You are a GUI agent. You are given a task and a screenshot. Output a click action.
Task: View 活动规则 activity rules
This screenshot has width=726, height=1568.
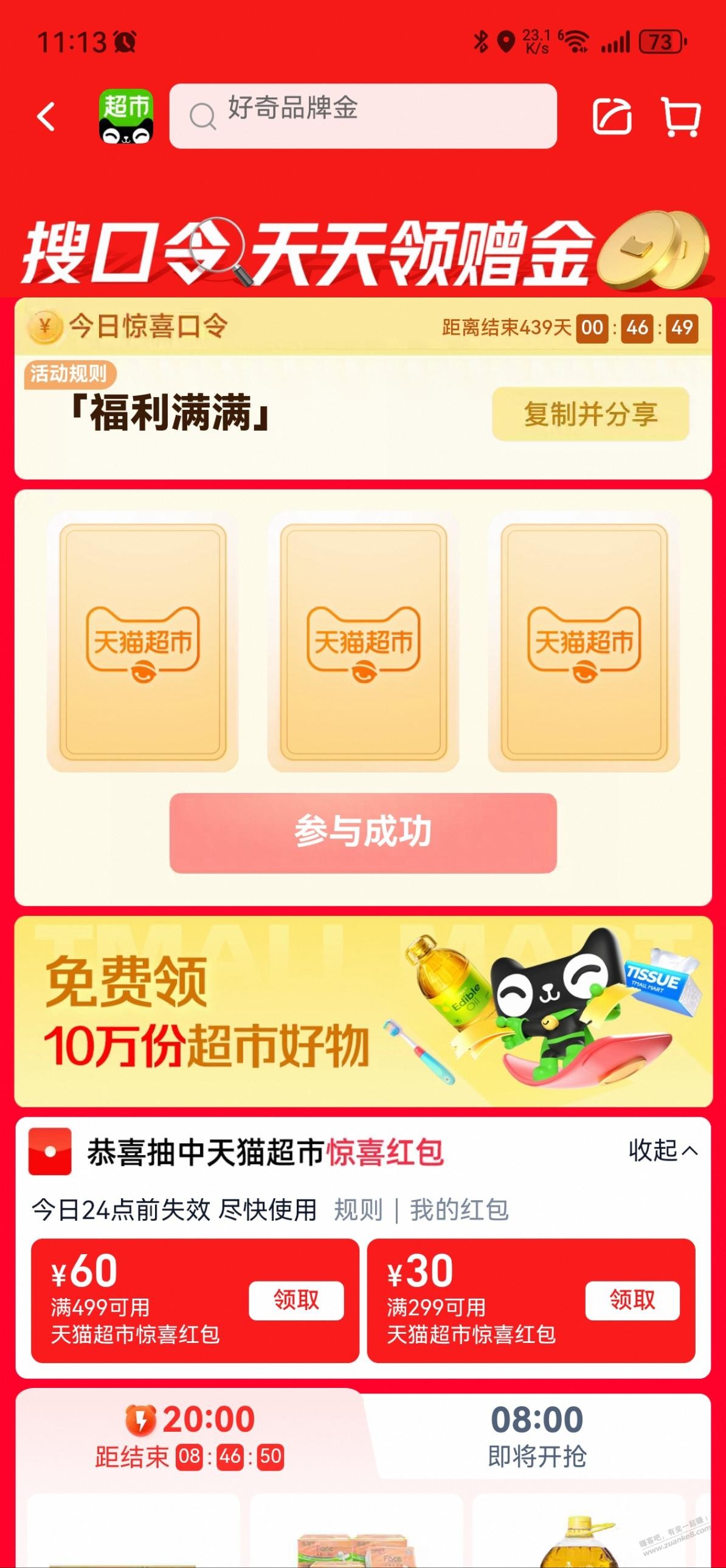click(x=69, y=373)
